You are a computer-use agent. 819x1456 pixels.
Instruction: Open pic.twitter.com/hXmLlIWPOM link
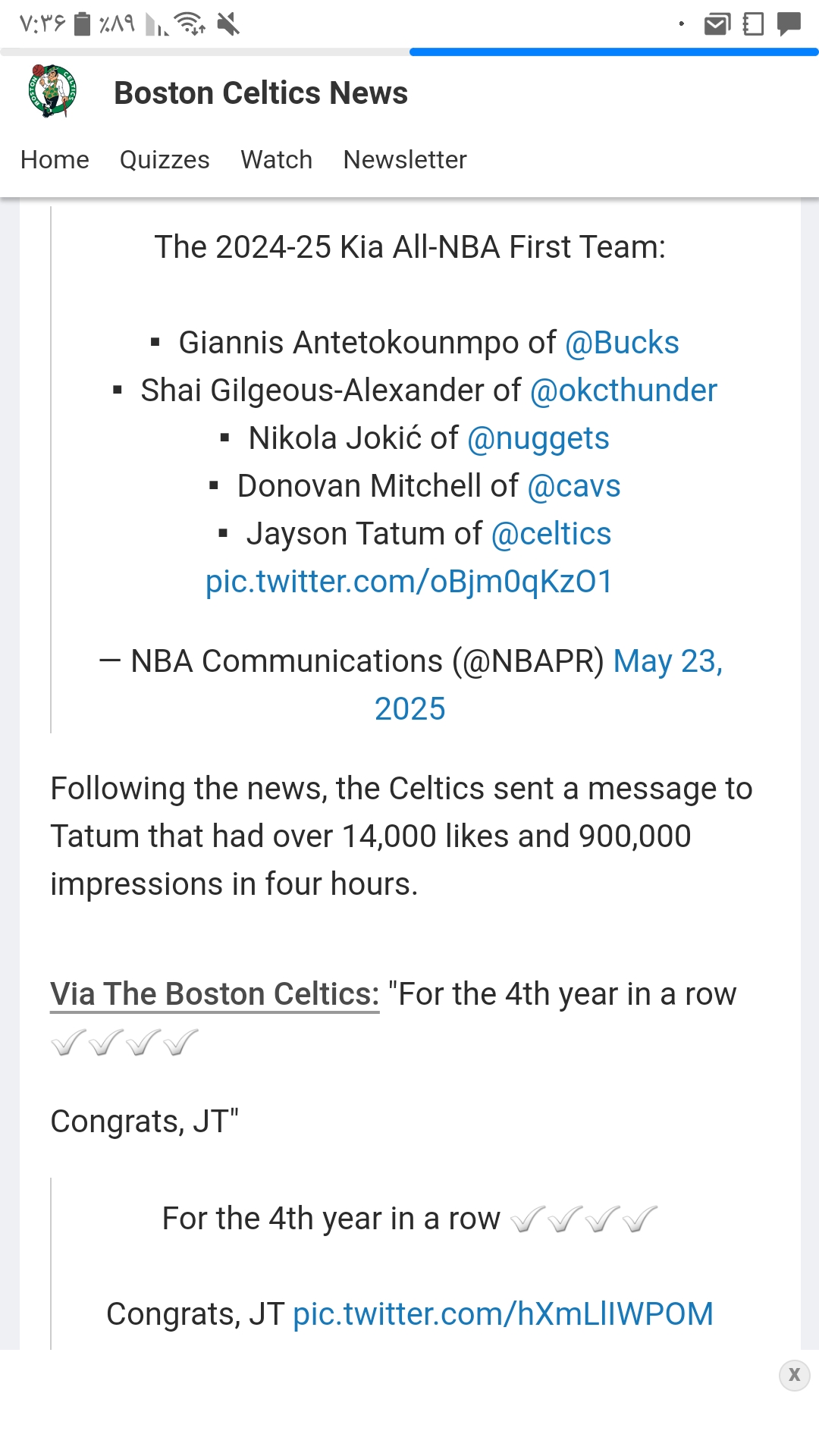coord(503,1314)
